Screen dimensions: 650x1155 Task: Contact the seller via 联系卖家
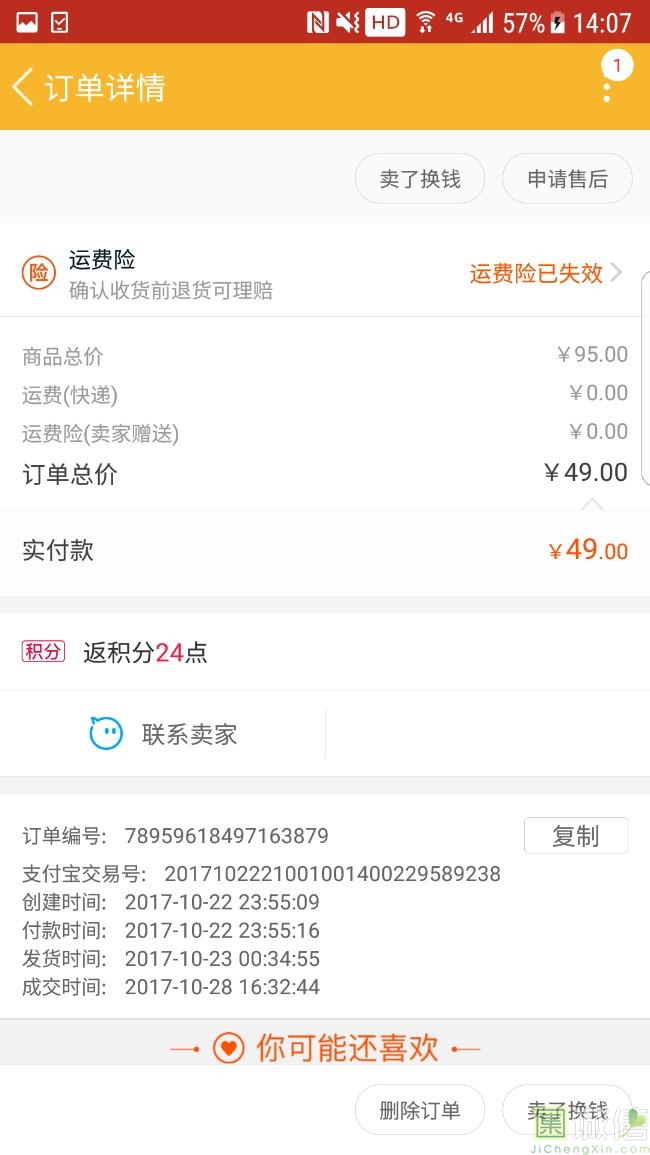(164, 734)
